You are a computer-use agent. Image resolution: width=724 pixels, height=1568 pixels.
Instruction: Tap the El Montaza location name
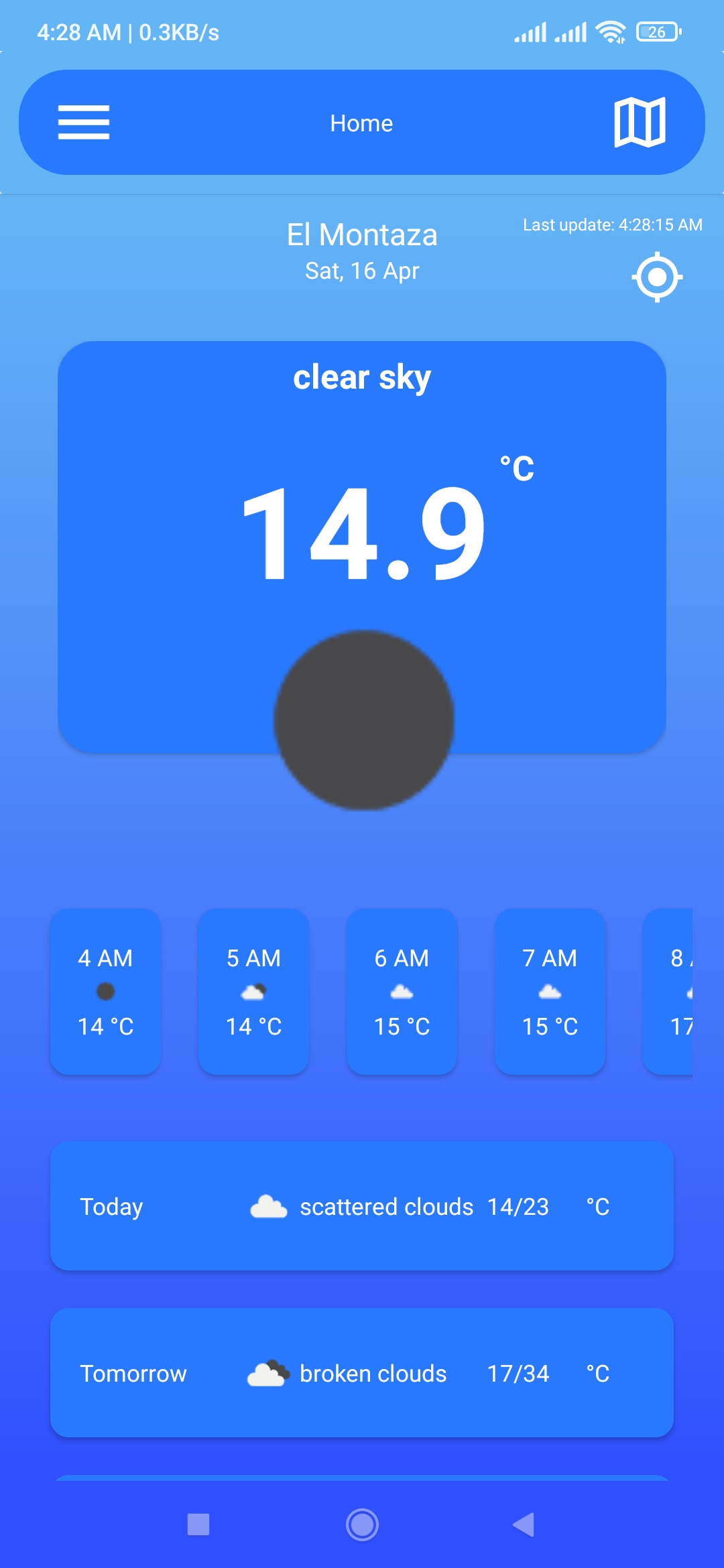coord(362,234)
